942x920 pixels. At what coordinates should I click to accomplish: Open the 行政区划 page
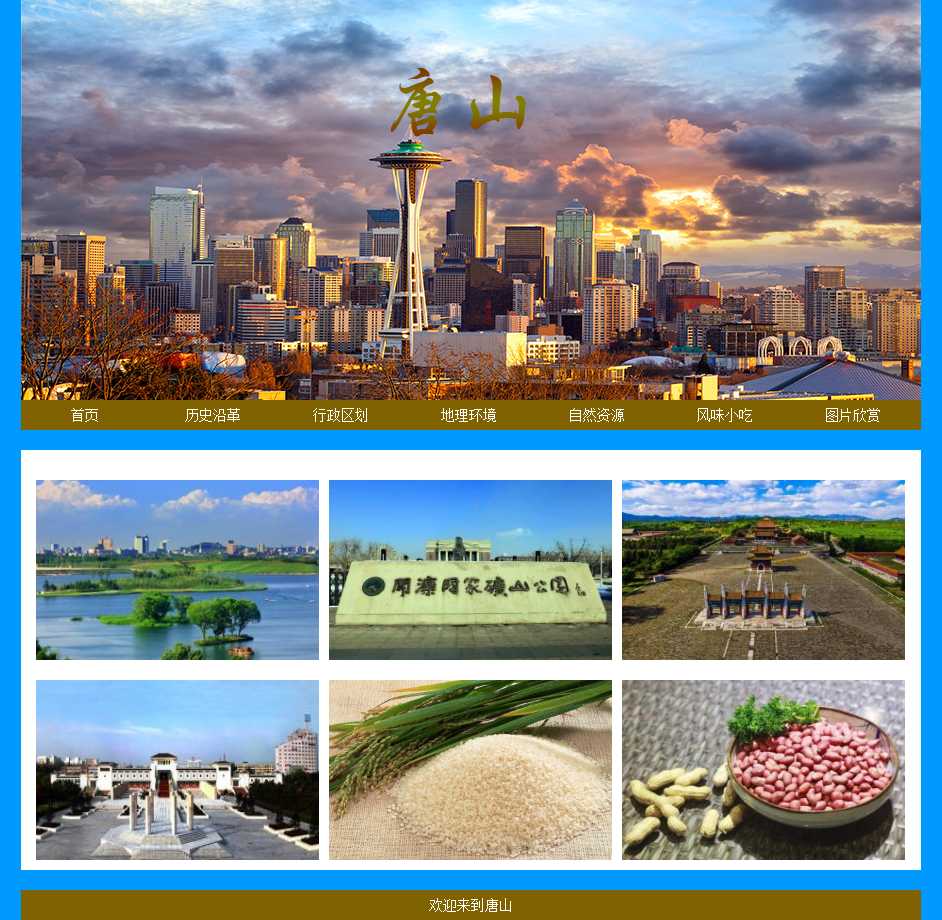click(340, 415)
